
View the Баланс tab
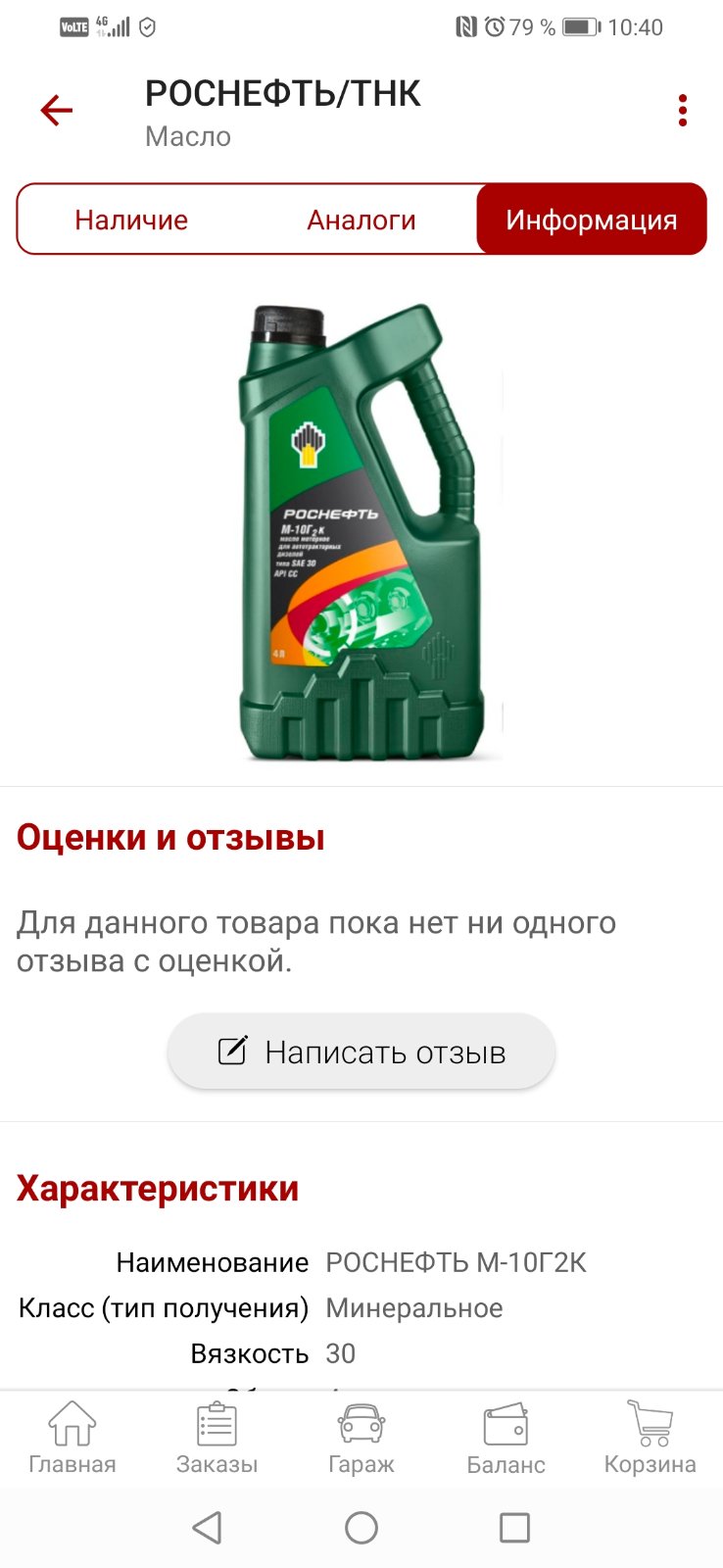(x=506, y=1438)
